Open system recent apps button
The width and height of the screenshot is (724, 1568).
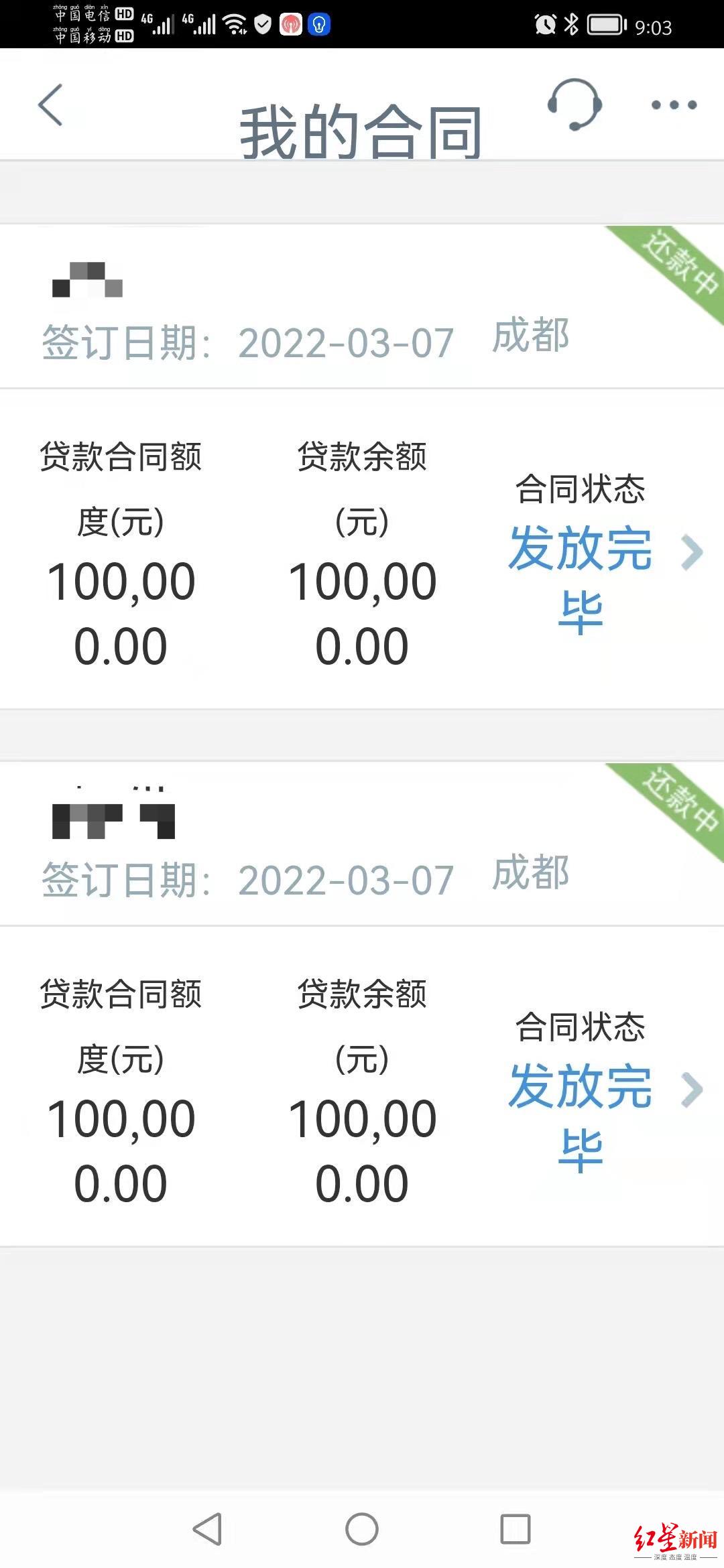(516, 1528)
